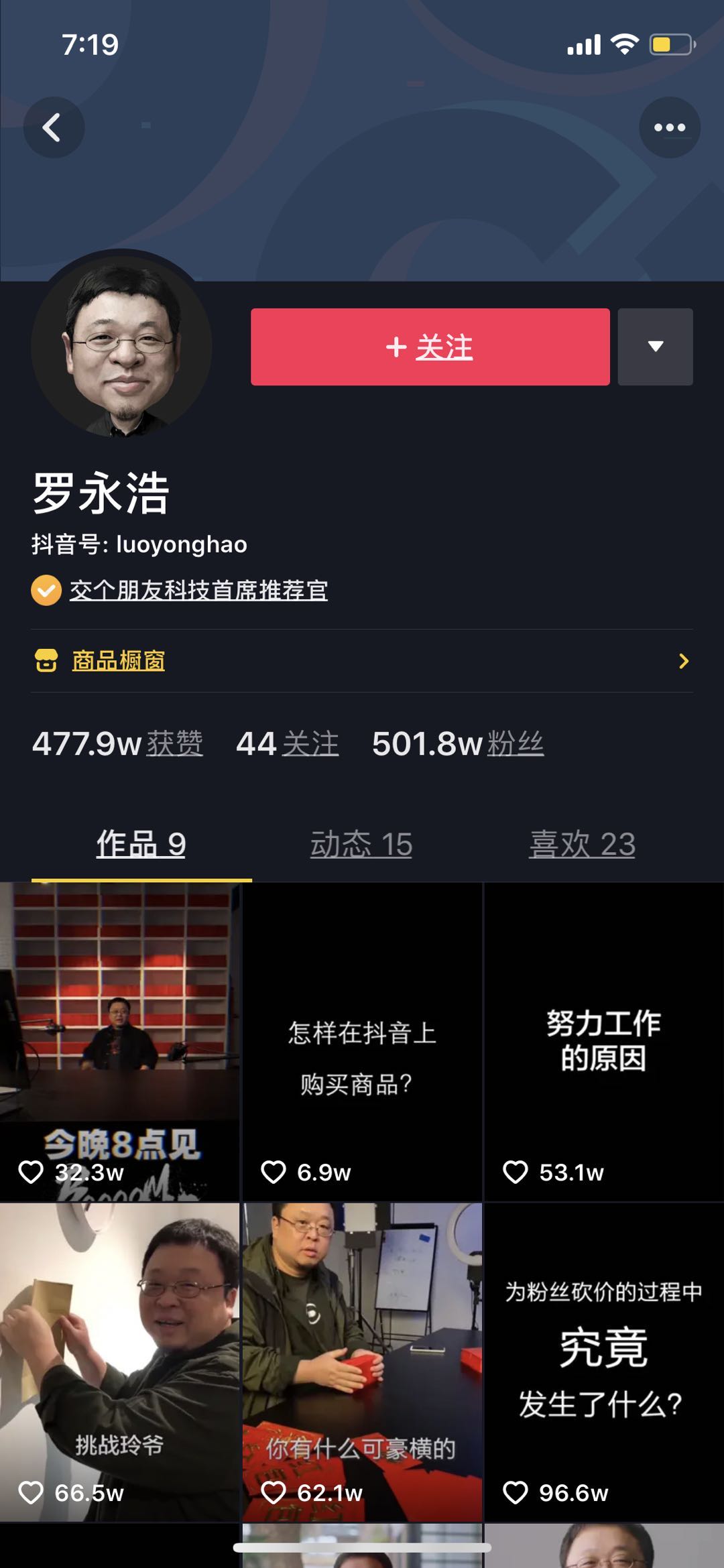Open the 交个朋友科技首席推荐官 verification link
This screenshot has height=1568, width=724.
coord(198,591)
